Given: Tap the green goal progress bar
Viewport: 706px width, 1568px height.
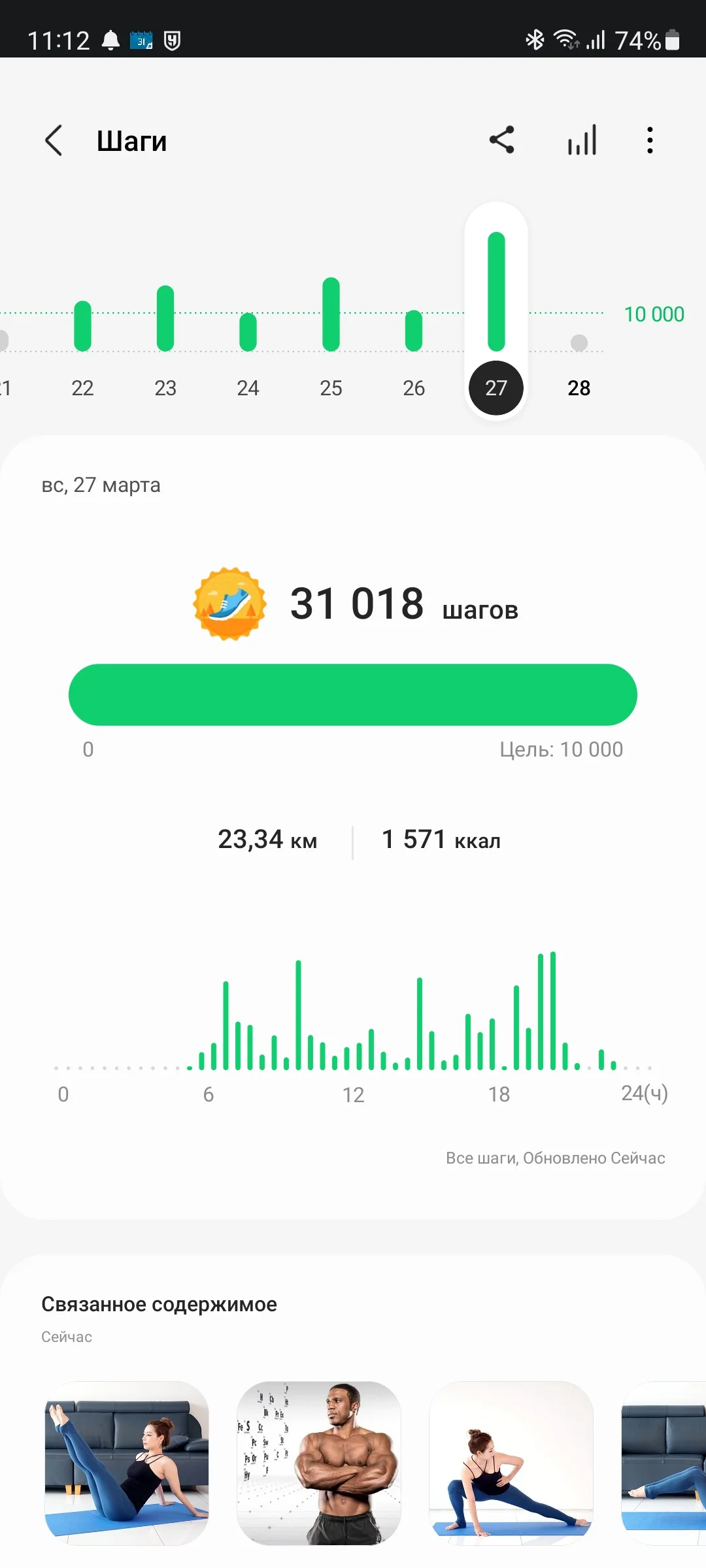Looking at the screenshot, I should [353, 694].
